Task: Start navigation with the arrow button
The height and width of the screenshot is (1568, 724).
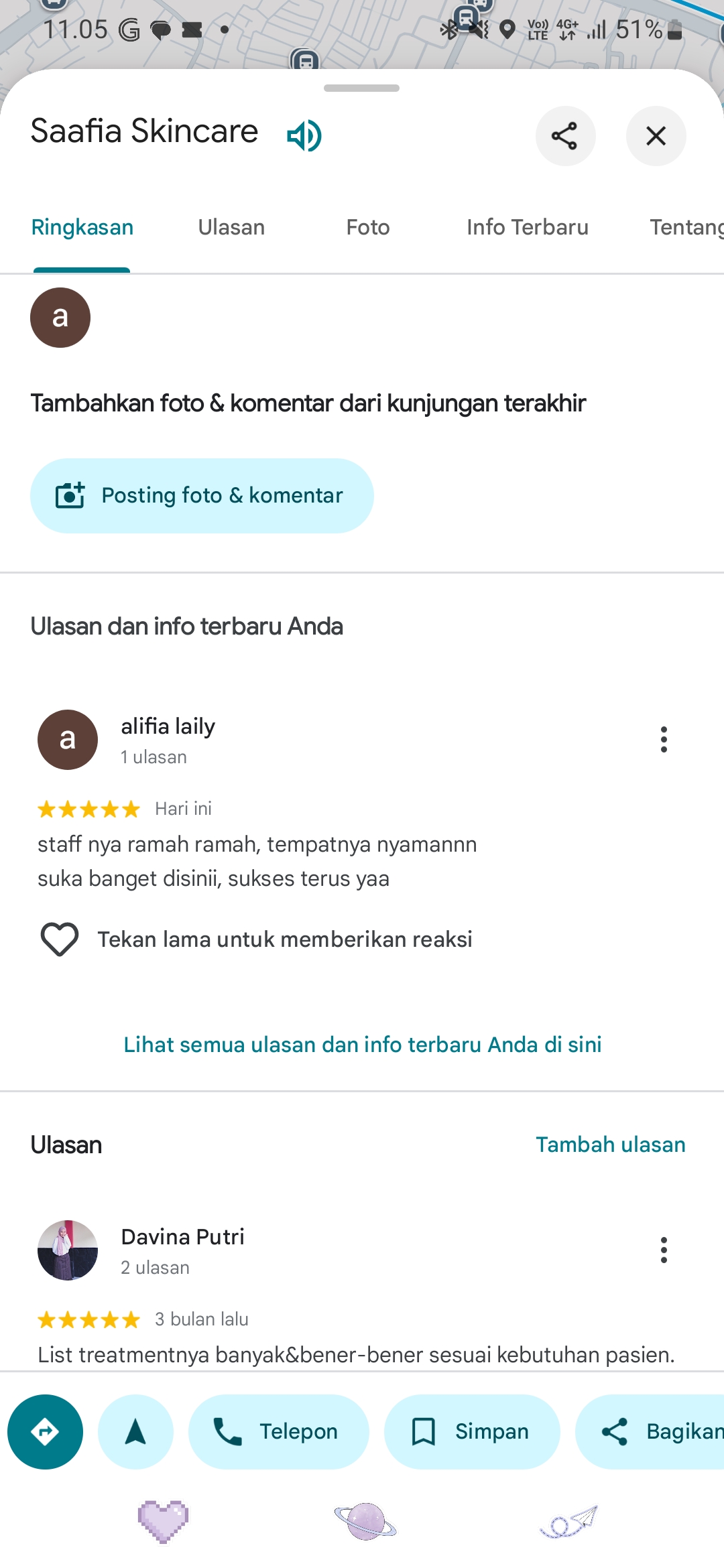Action: tap(135, 1432)
